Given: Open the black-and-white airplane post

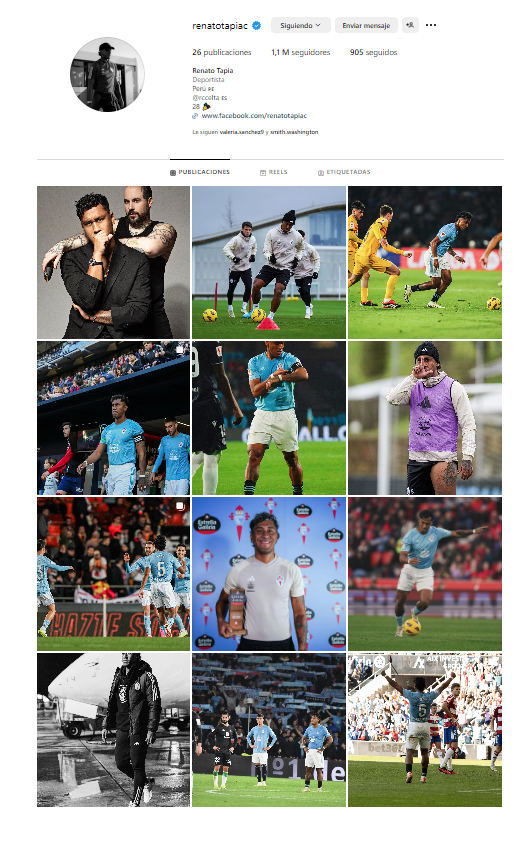Looking at the screenshot, I should [114, 730].
